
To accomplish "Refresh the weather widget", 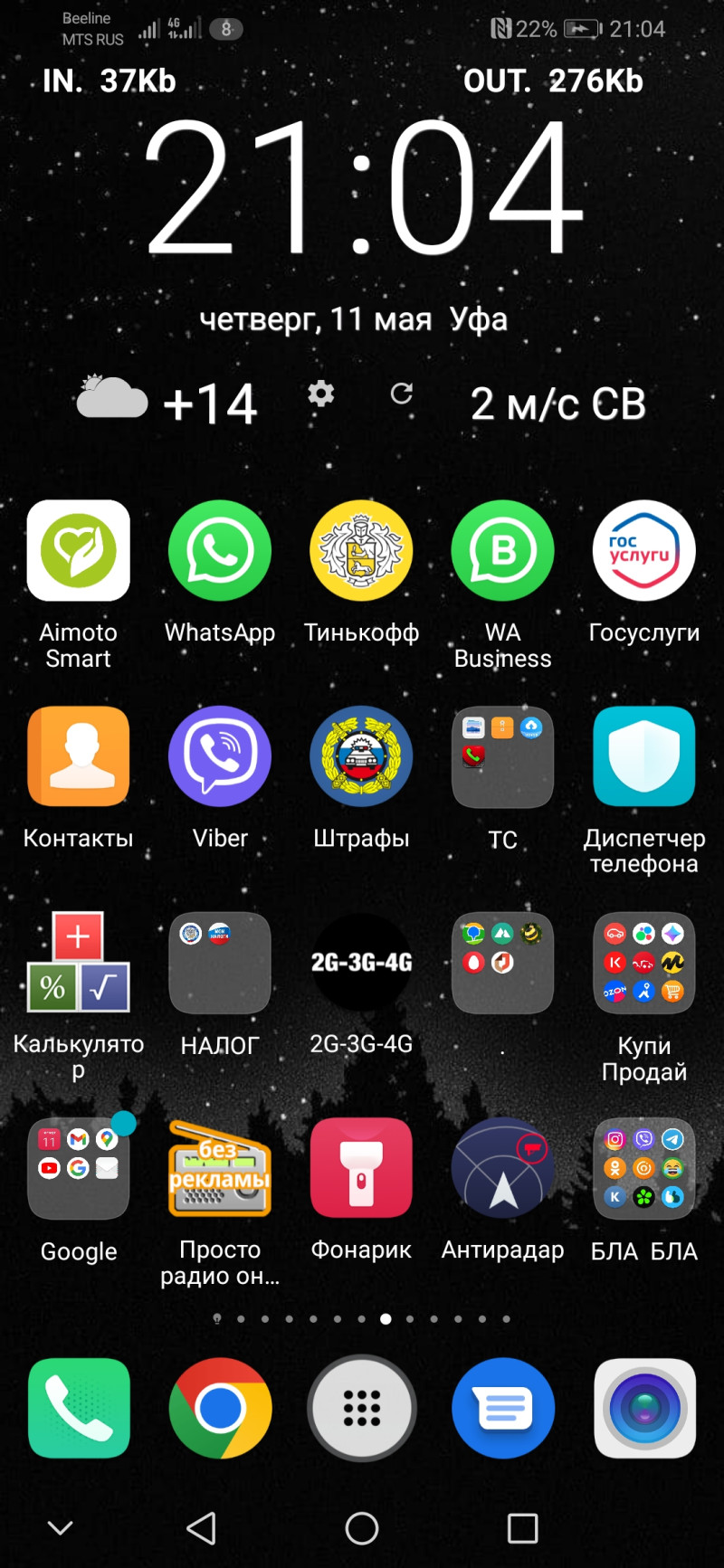I will (x=401, y=394).
